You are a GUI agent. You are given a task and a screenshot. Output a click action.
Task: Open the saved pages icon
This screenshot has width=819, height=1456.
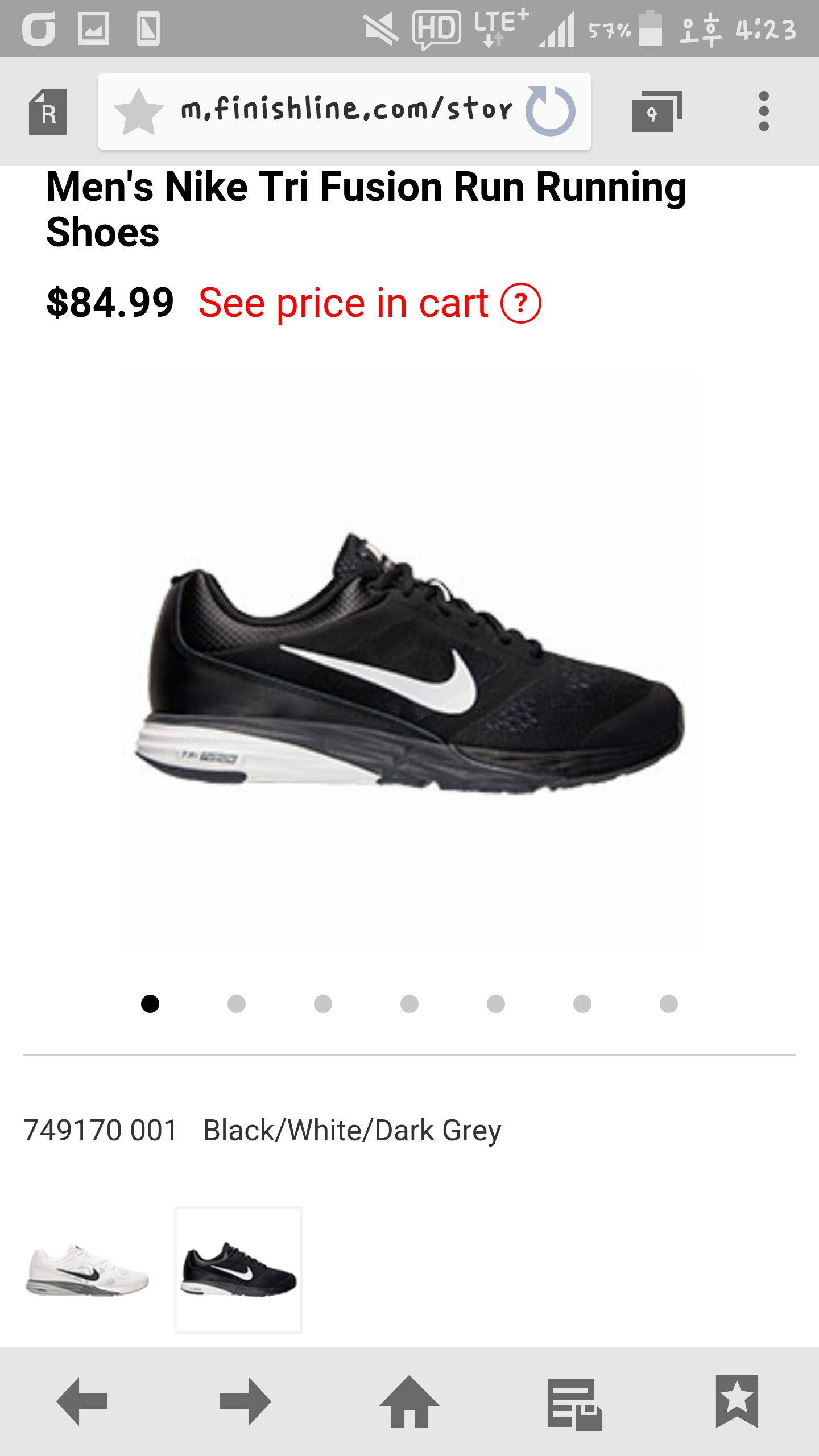(574, 1404)
